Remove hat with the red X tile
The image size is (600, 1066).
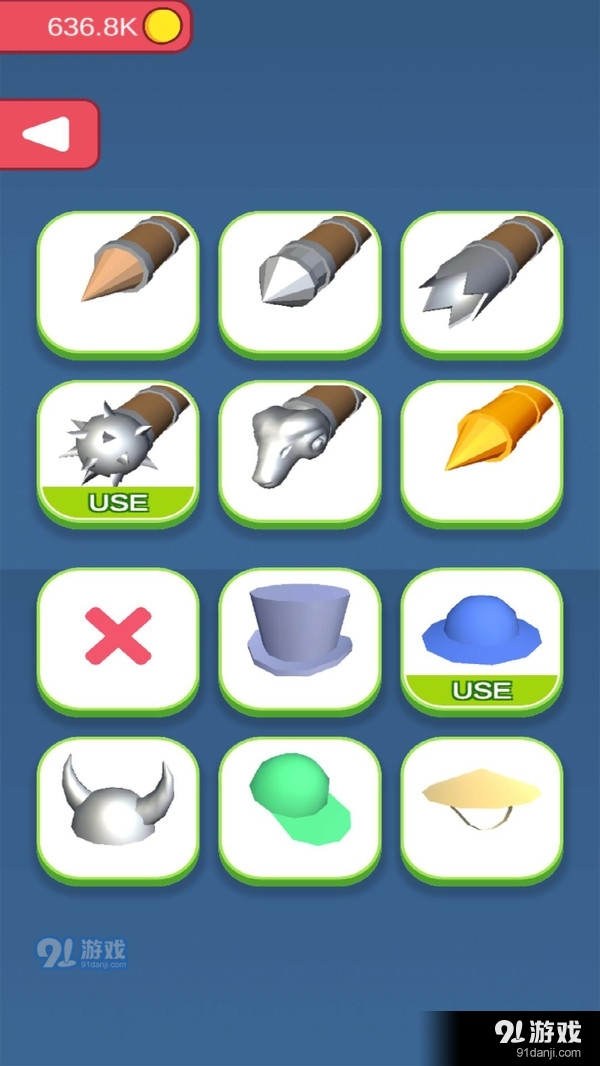tap(118, 636)
